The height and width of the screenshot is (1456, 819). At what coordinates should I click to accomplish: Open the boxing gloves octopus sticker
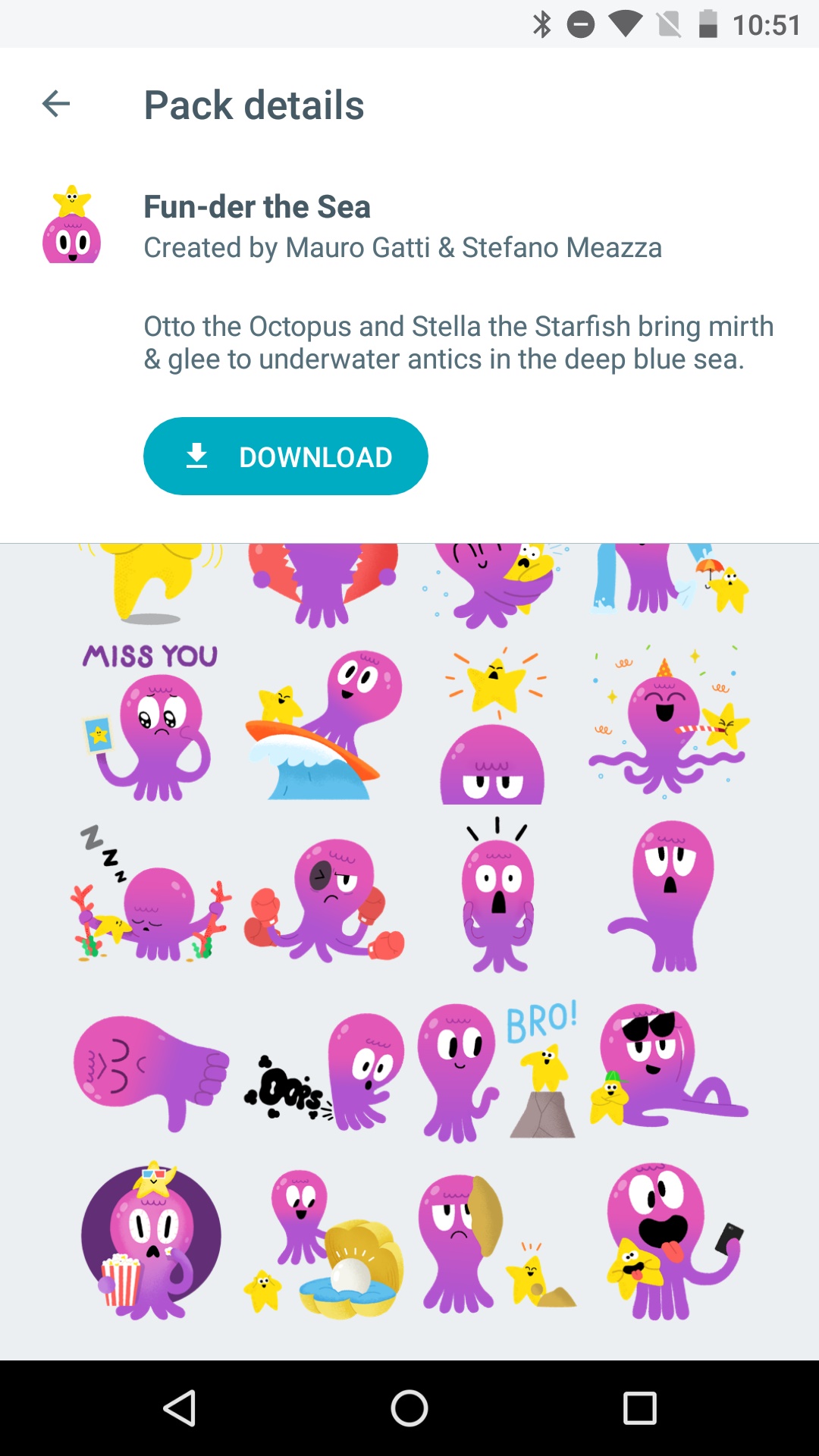323,900
